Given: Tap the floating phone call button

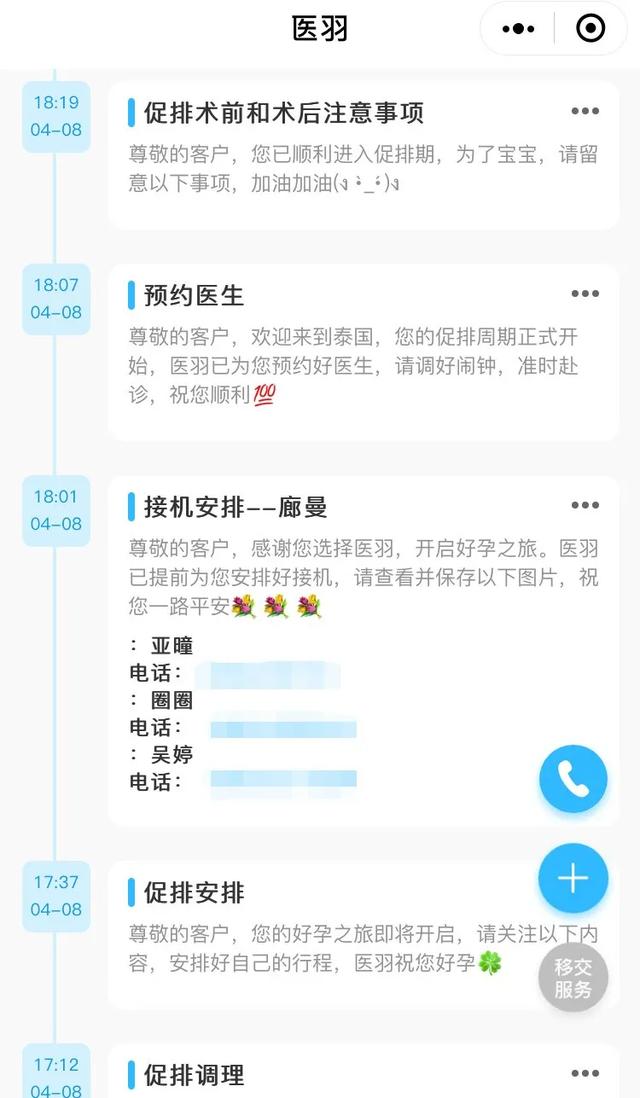Looking at the screenshot, I should pyautogui.click(x=573, y=778).
